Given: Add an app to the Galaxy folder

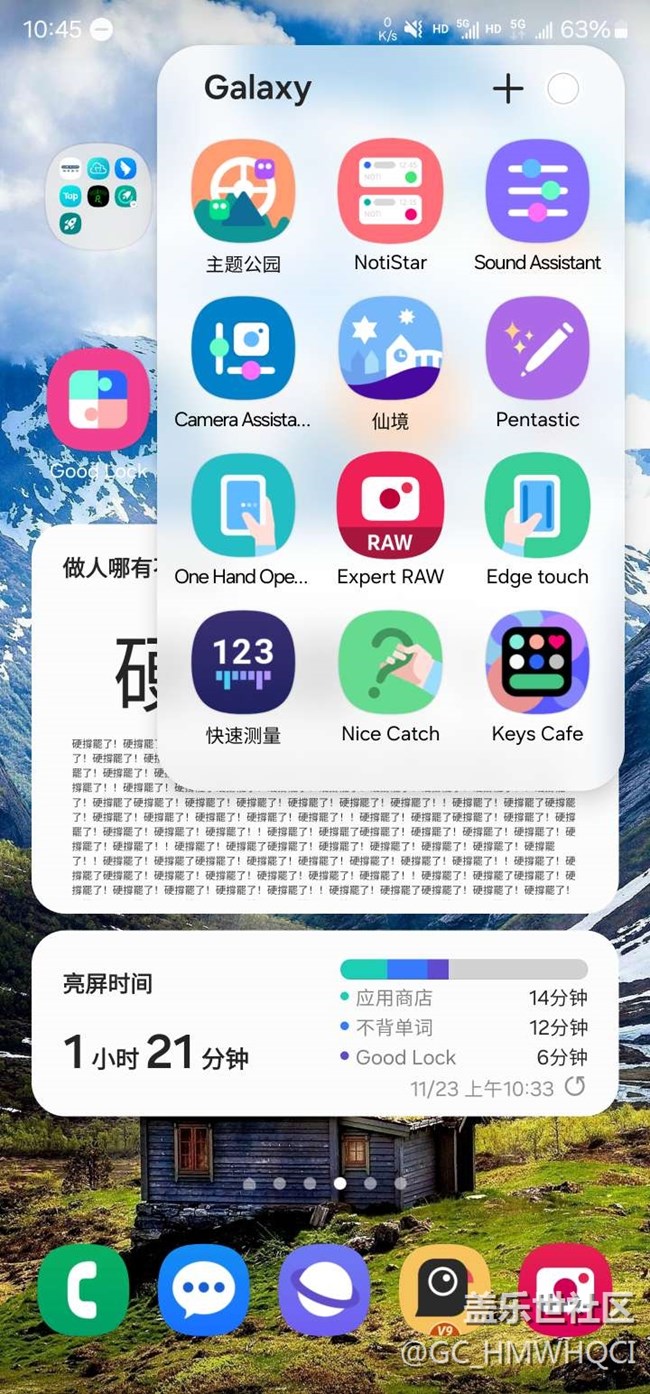Looking at the screenshot, I should [x=508, y=89].
